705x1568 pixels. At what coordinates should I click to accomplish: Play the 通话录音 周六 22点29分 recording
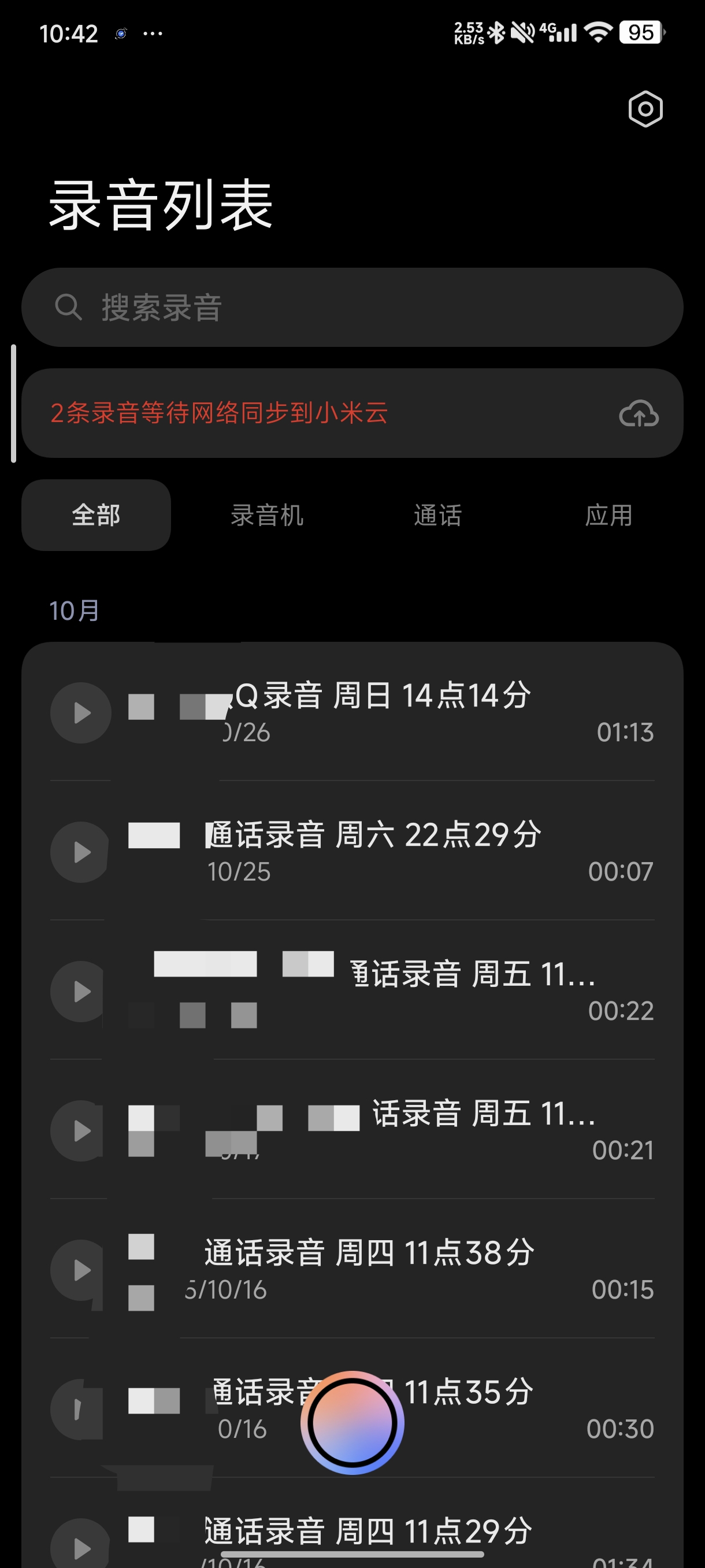click(x=79, y=852)
